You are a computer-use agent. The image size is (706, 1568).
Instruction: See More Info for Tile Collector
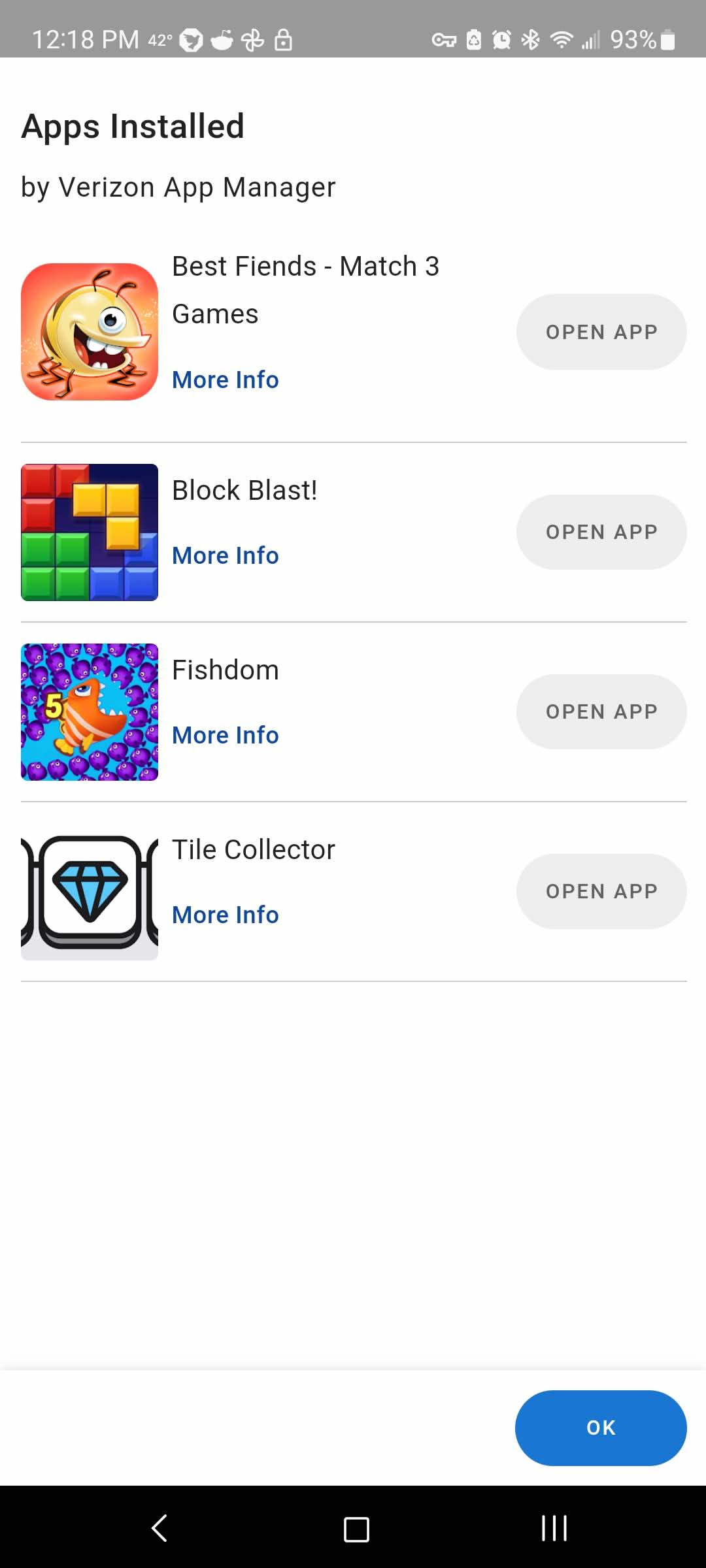(225, 915)
